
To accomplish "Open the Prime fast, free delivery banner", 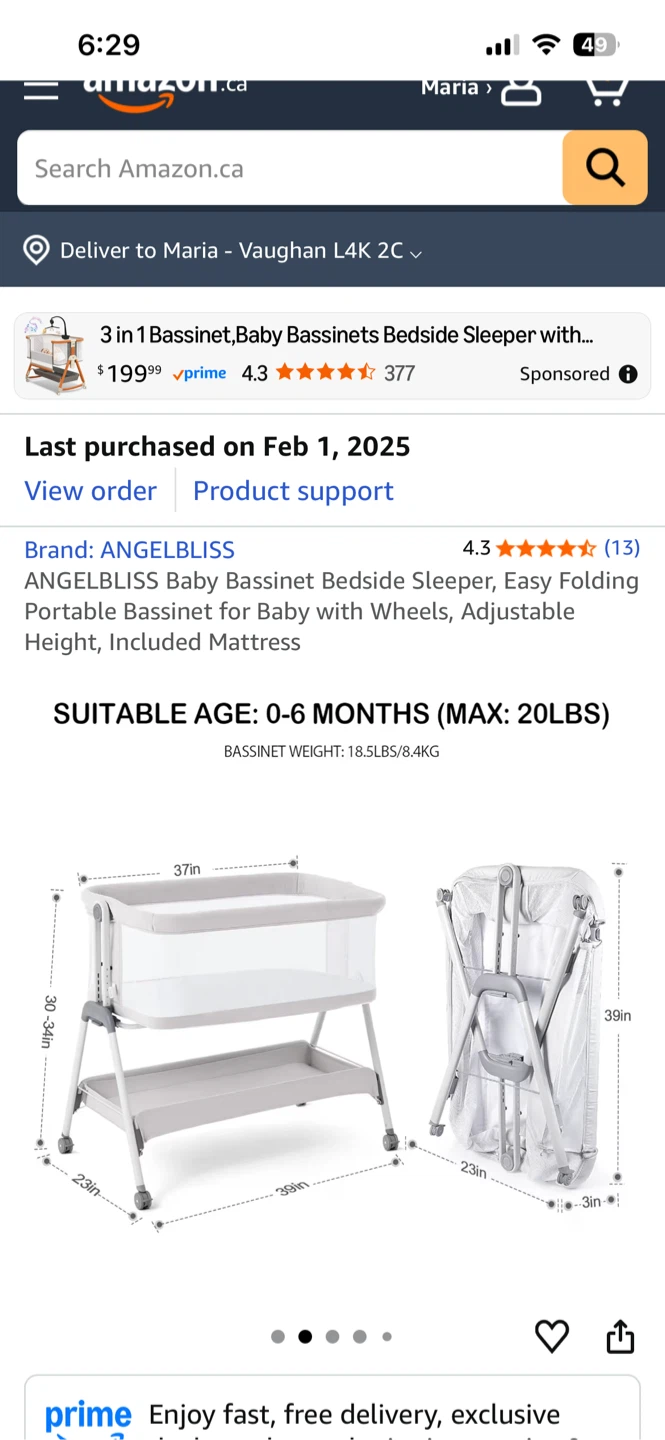I will coord(332,1412).
